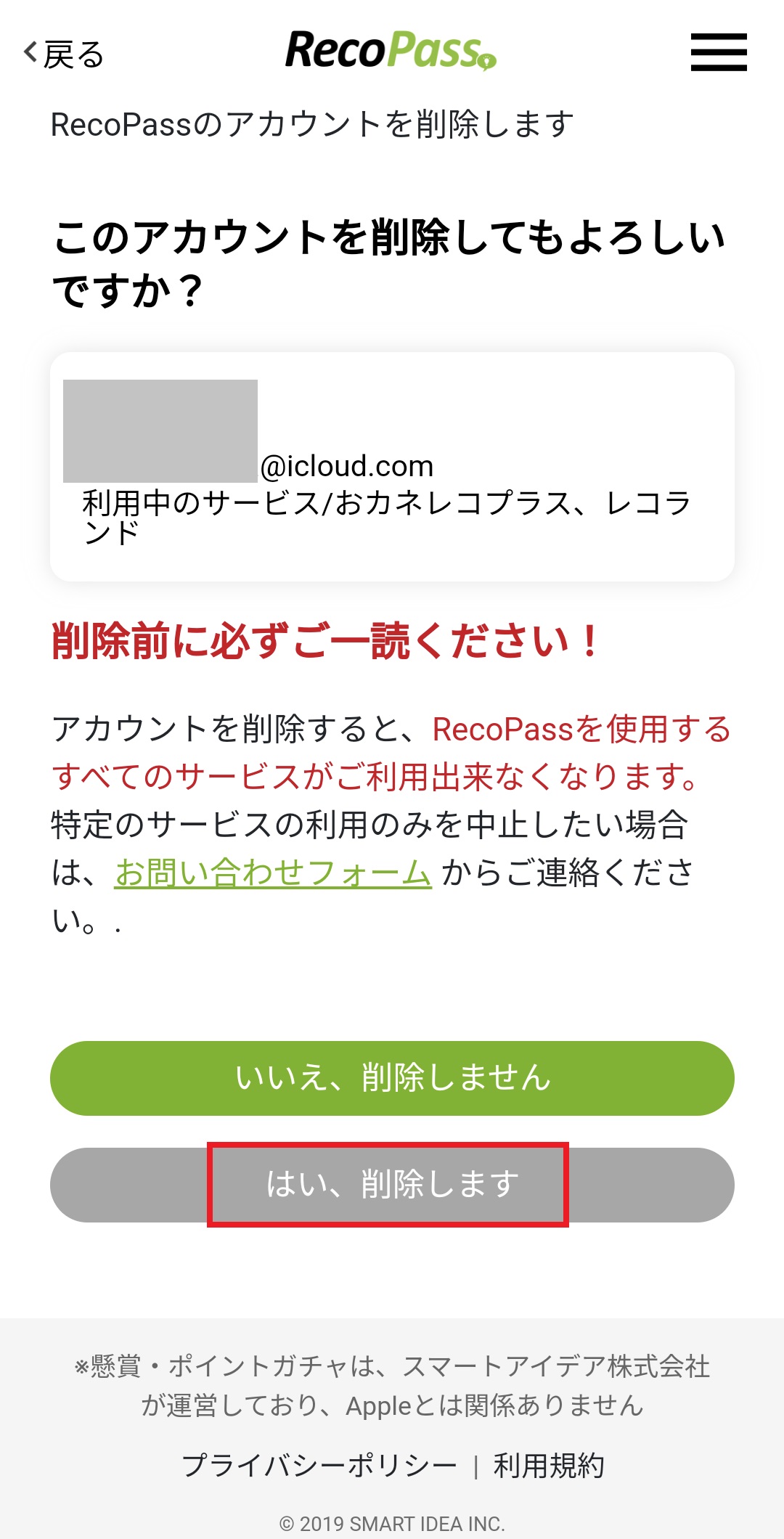Open the お問い合わせフォーム link
Image resolution: width=784 pixels, height=1539 pixels.
tap(273, 873)
